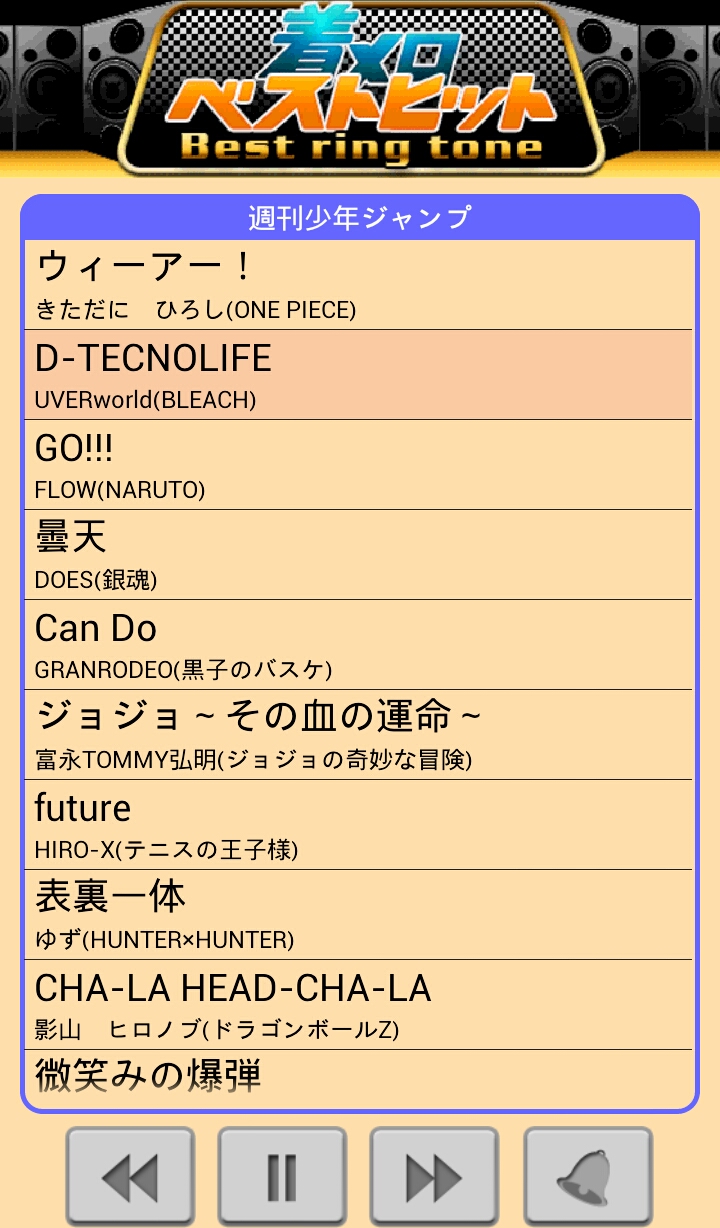Pause the current ringtone playback
720x1228 pixels.
(x=282, y=1176)
